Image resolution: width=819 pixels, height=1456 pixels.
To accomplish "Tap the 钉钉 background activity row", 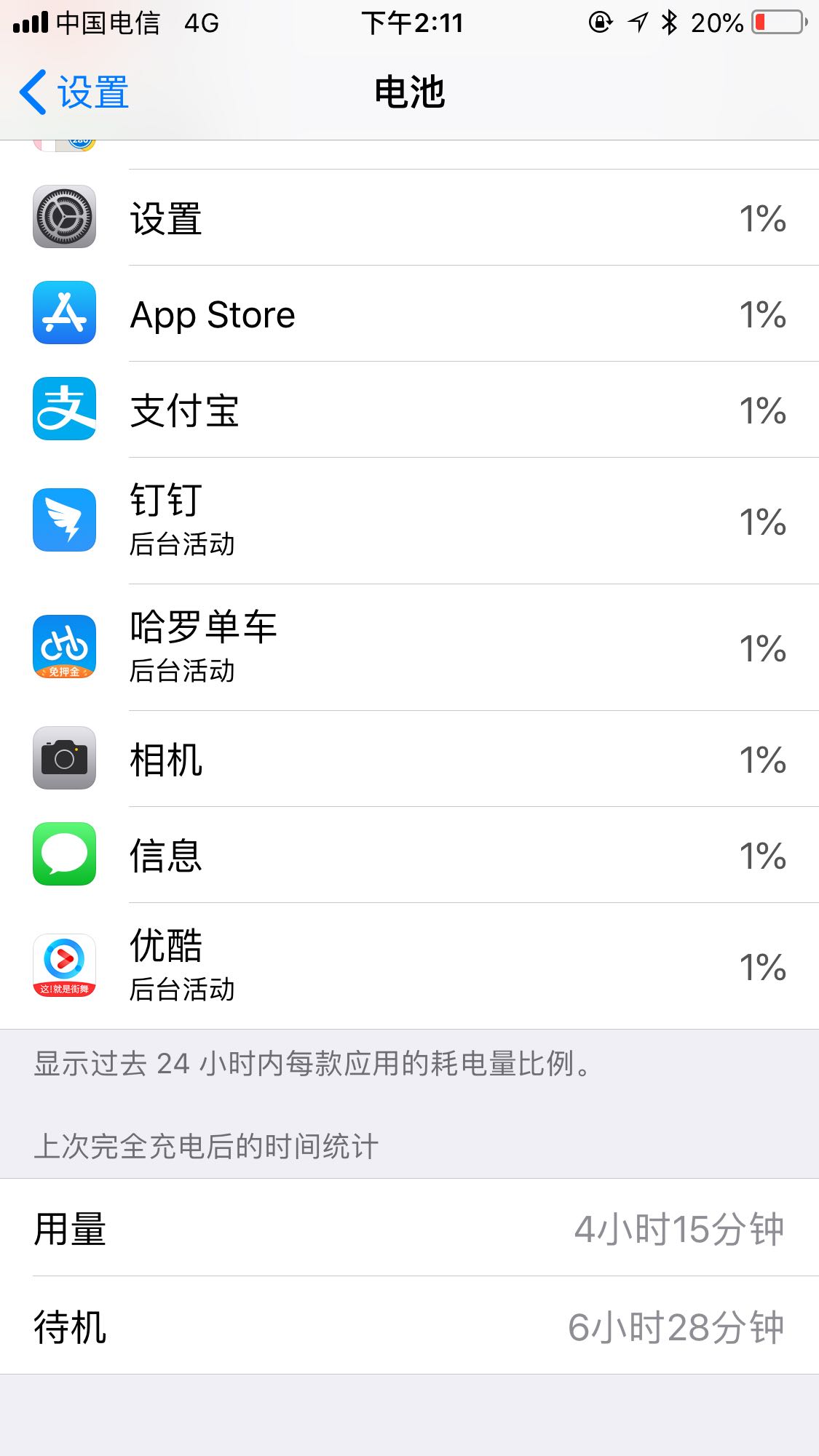I will pos(409,521).
